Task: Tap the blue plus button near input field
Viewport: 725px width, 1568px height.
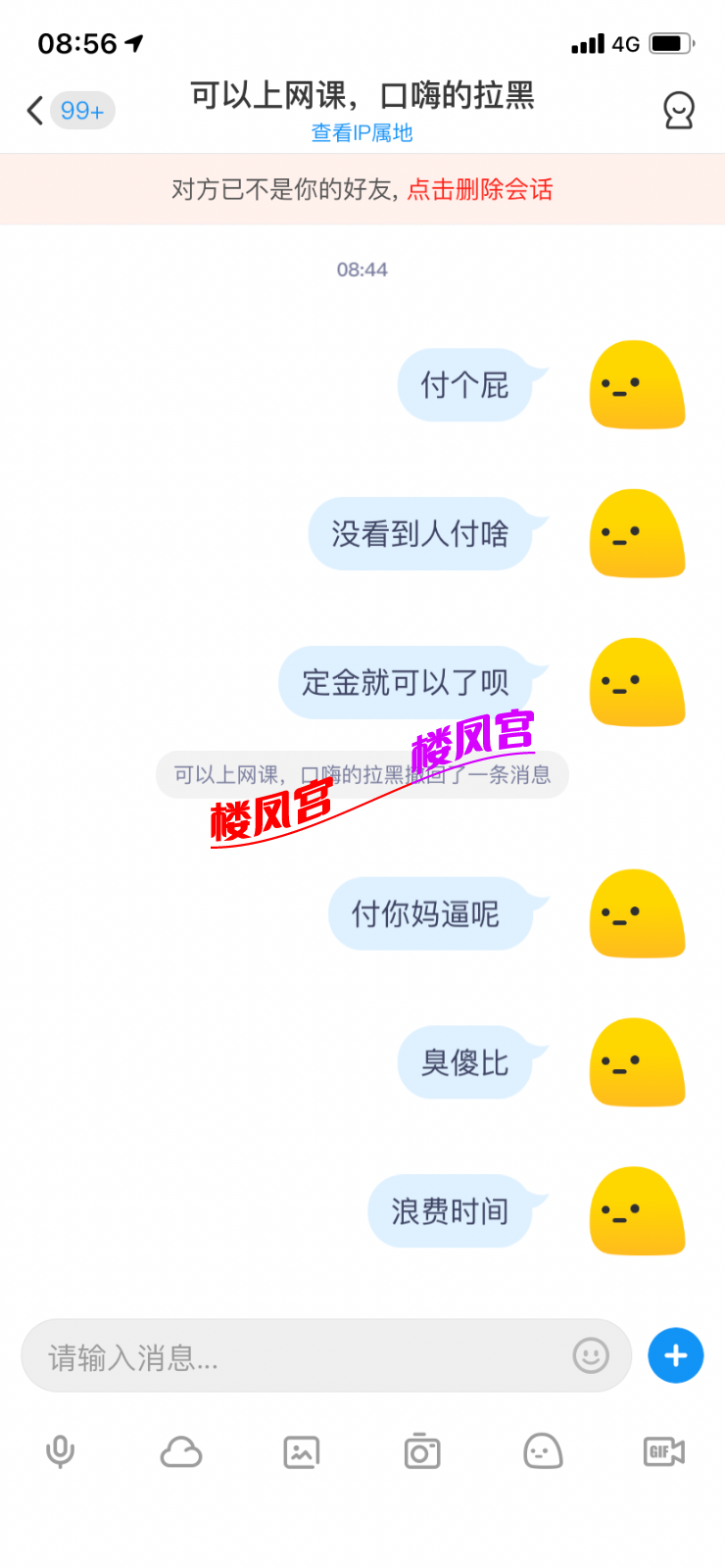Action: coord(675,1355)
